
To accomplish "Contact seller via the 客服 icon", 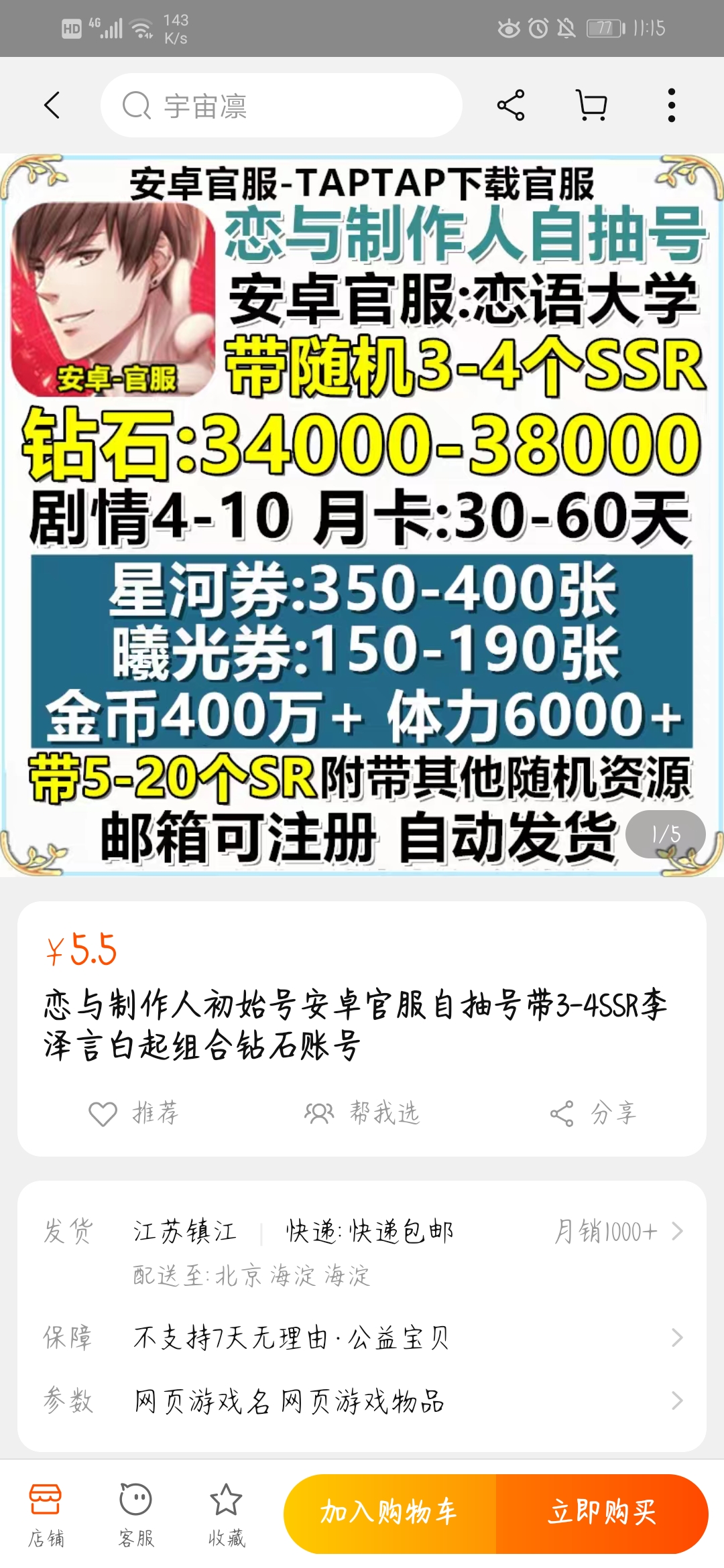I will [x=137, y=1508].
